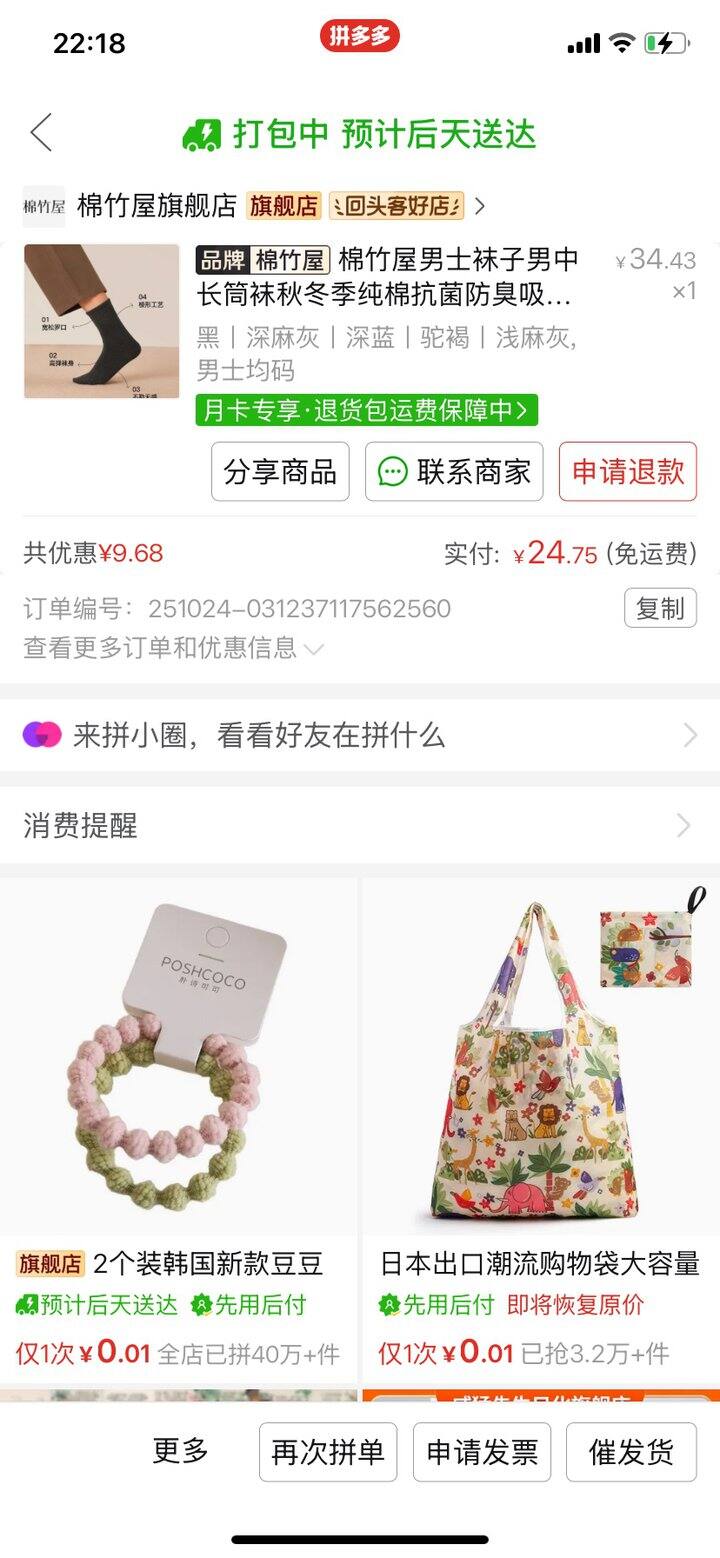The height and width of the screenshot is (1558, 720).
Task: Request an invoice via 申请发票
Action: click(482, 1452)
